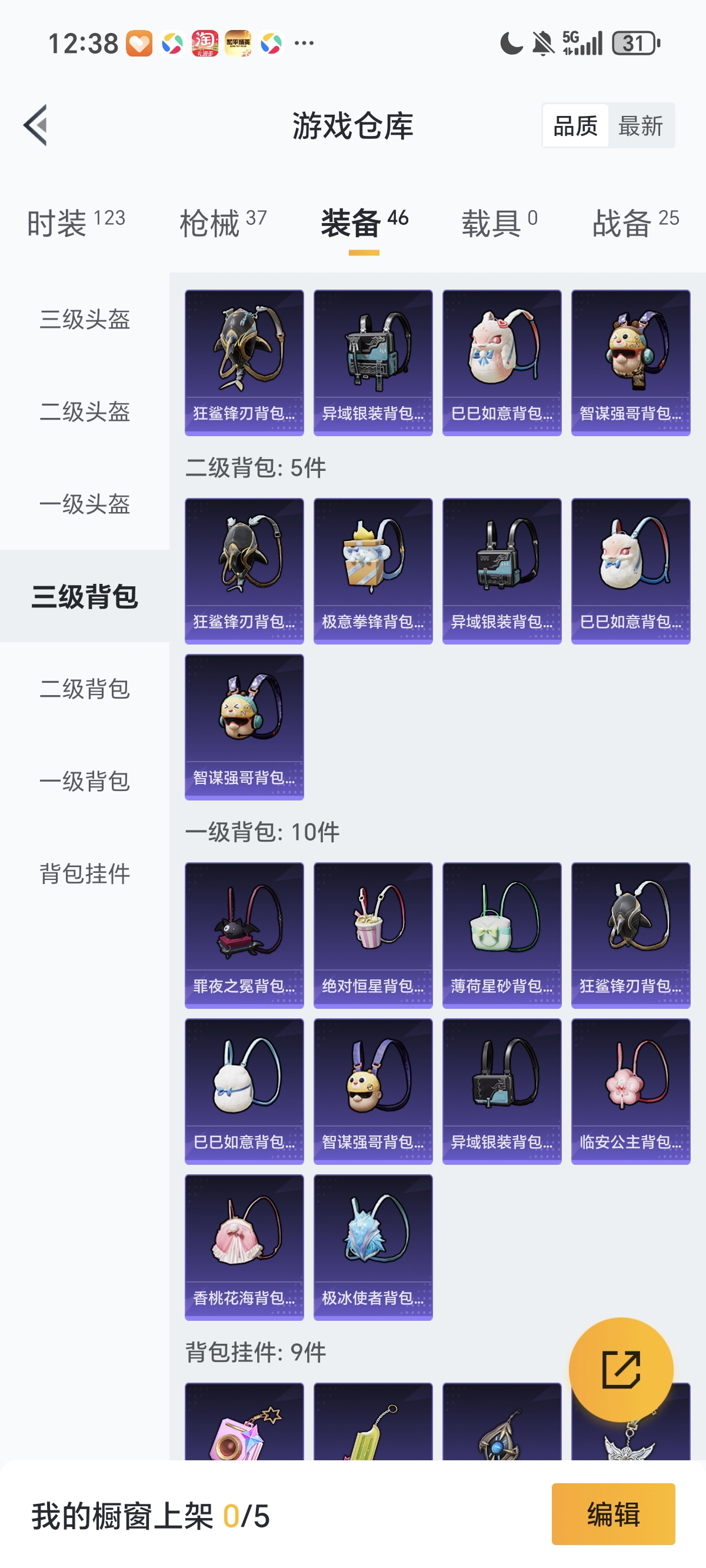Sort items by 最新
Viewport: 706px width, 1568px height.
[640, 126]
